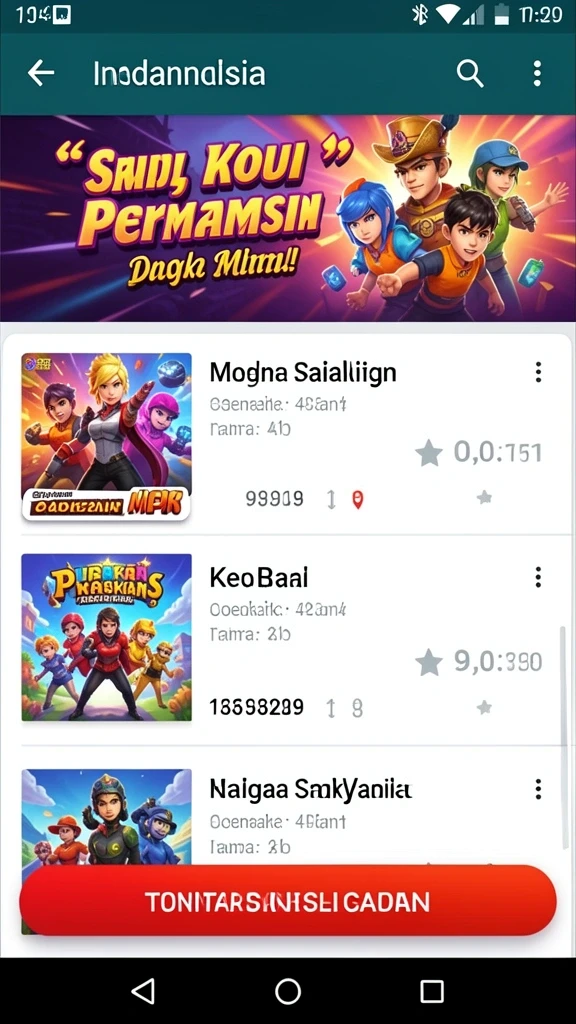This screenshot has width=576, height=1024.
Task: Open overflow menu for KeoBaal
Action: tap(538, 577)
